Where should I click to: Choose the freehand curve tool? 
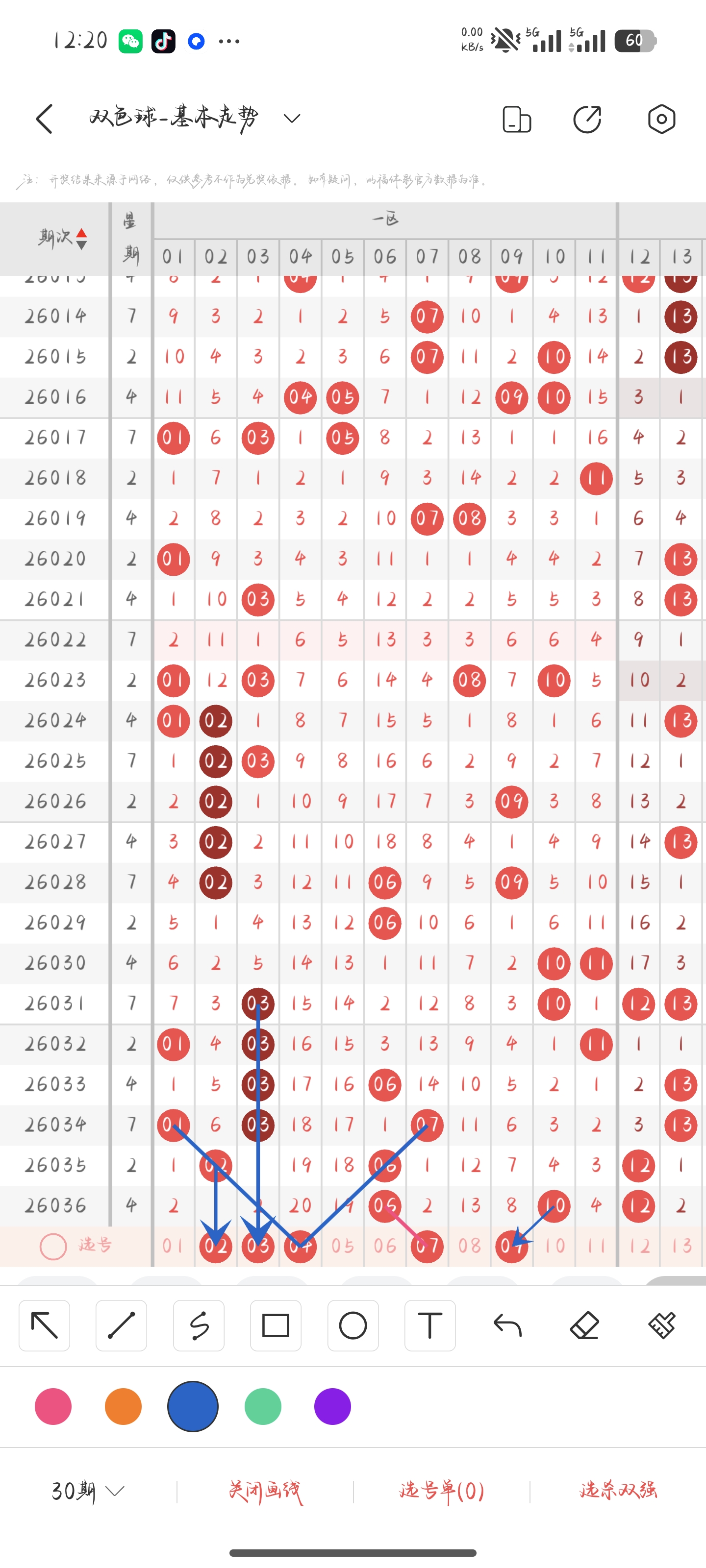[x=199, y=1325]
